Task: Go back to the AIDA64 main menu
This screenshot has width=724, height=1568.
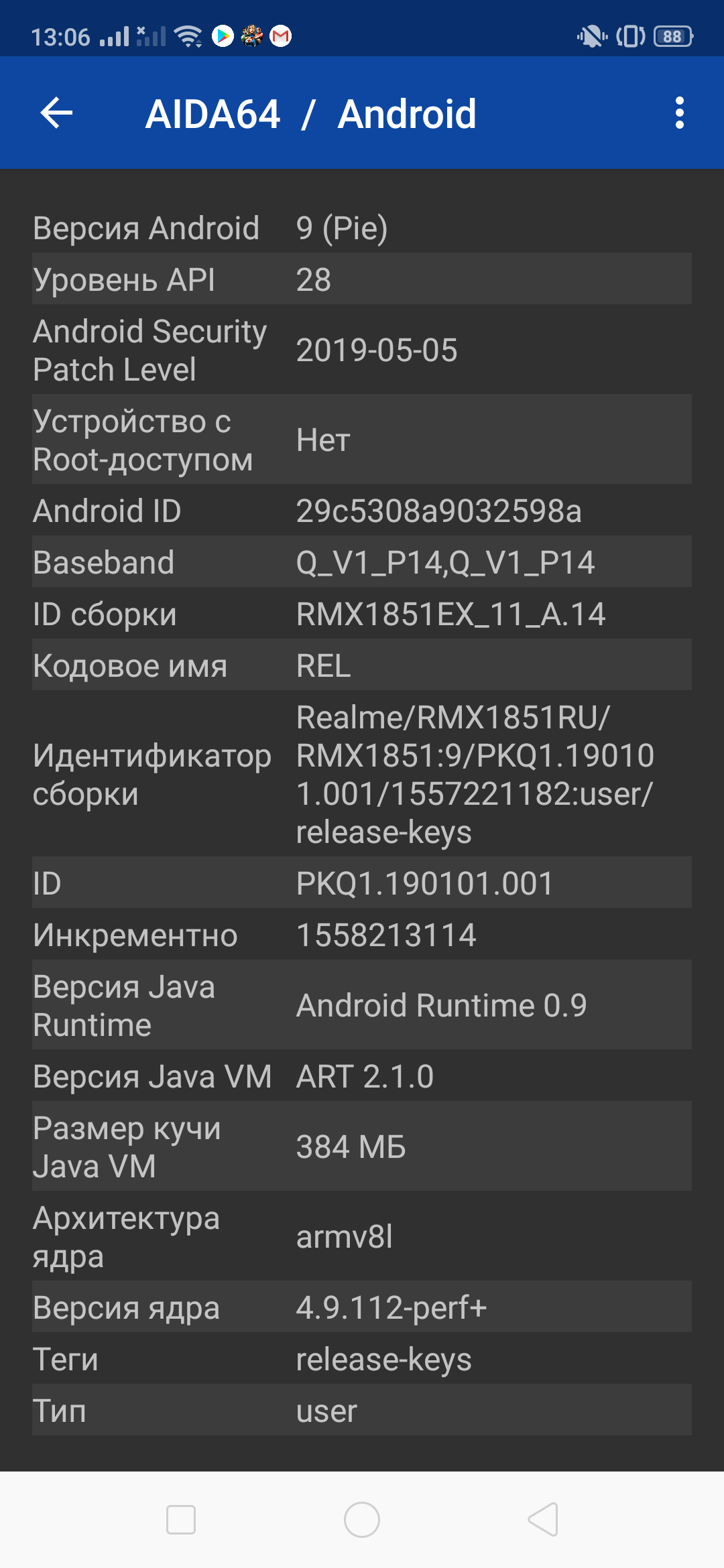Action: pyautogui.click(x=56, y=113)
